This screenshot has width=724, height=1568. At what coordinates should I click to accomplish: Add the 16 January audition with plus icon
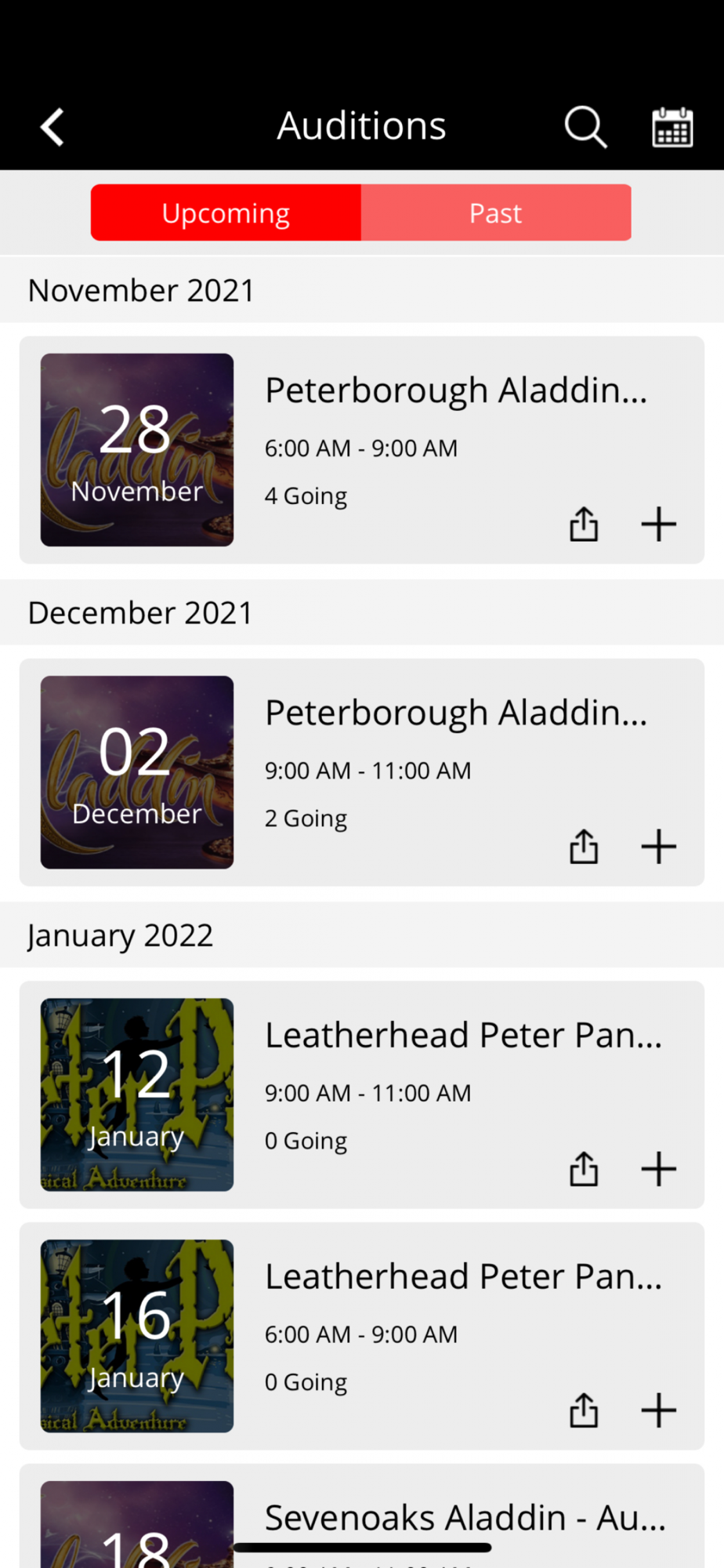click(x=658, y=1410)
